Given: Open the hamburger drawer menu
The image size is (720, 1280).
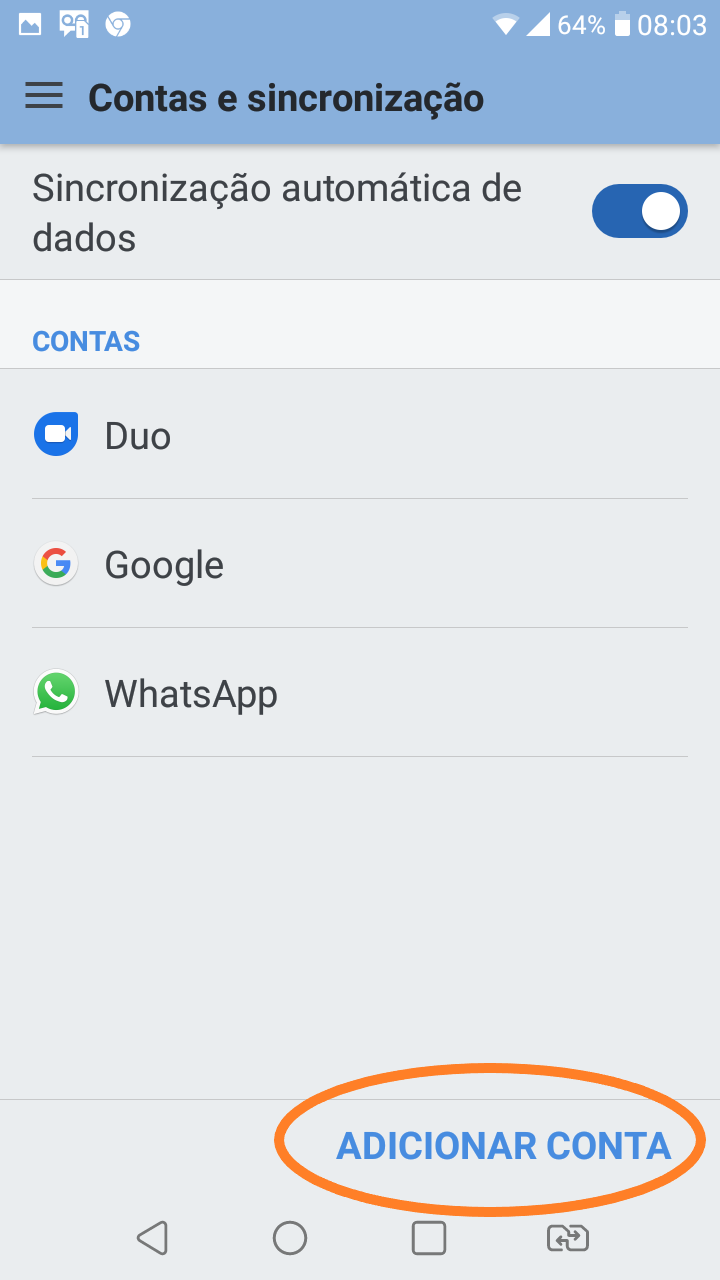Looking at the screenshot, I should click(x=44, y=97).
